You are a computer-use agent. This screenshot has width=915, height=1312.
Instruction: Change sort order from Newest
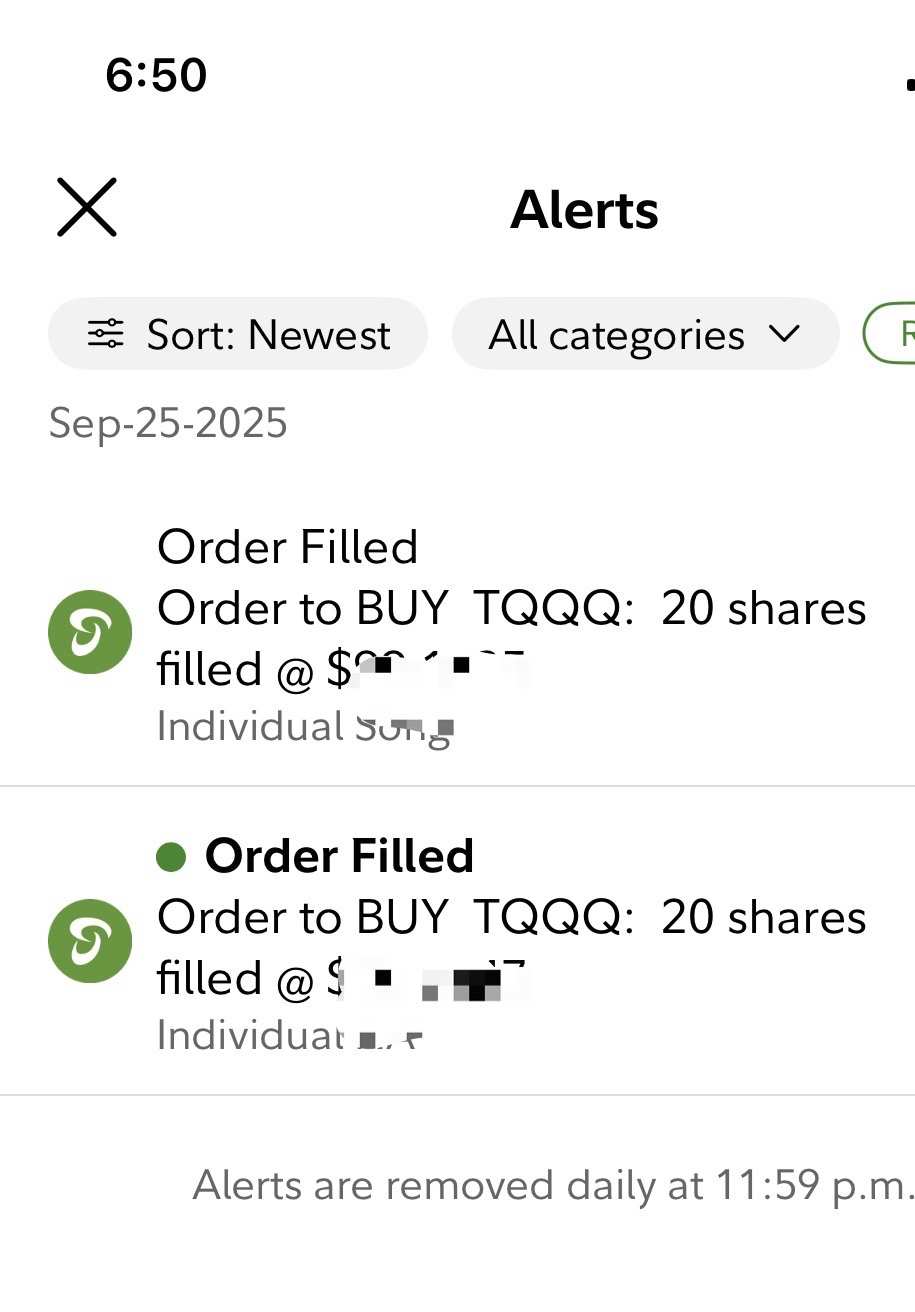238,334
